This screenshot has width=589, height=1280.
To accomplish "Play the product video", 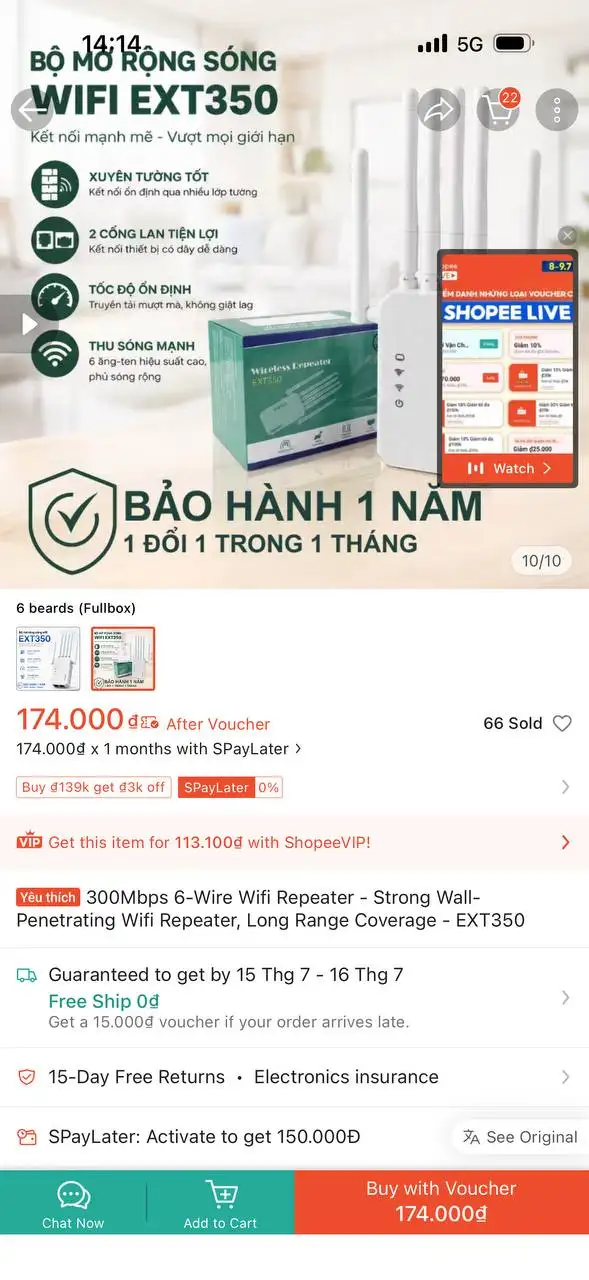I will point(29,323).
